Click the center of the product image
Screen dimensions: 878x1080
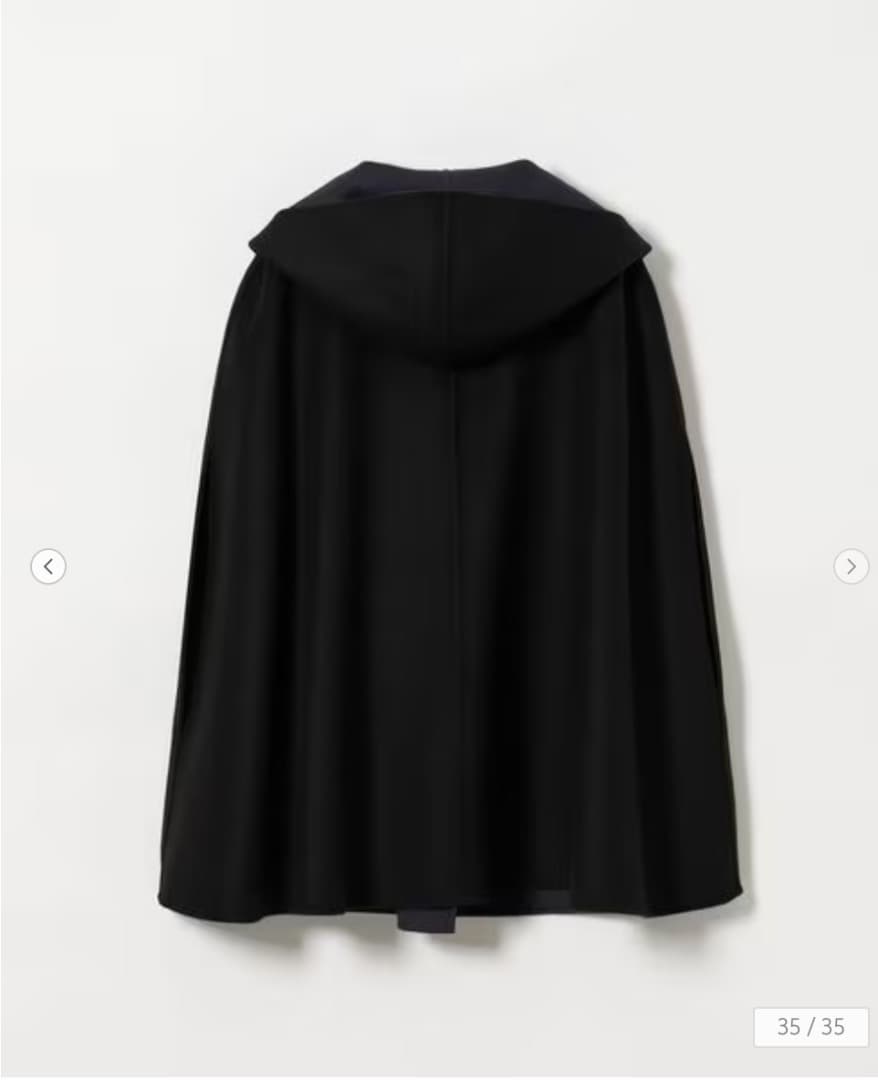[x=450, y=540]
